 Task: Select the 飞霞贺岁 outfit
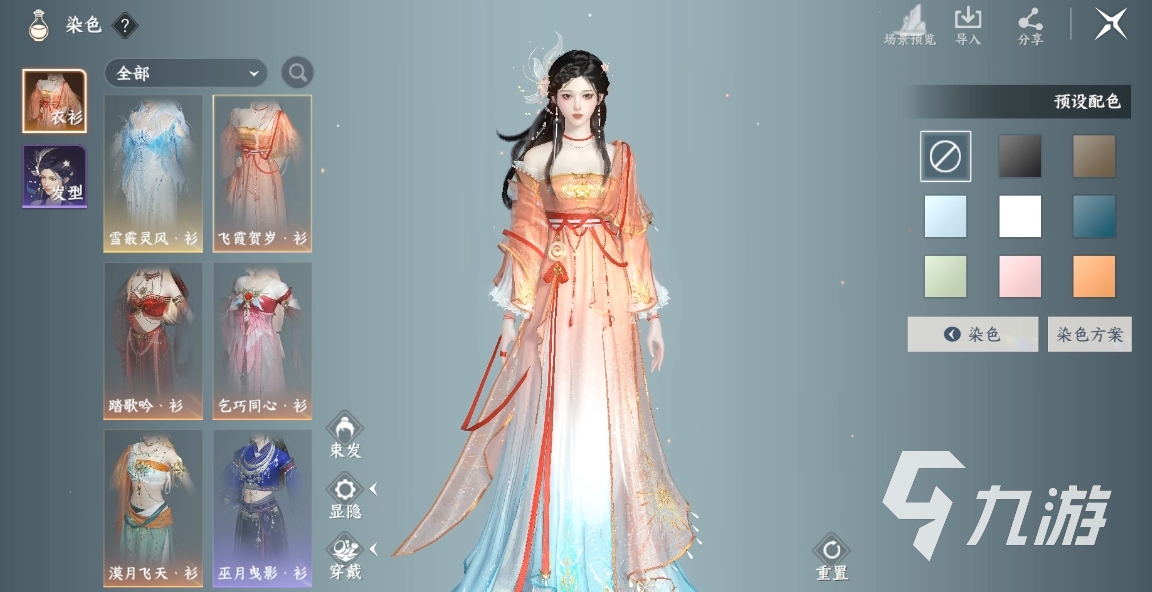262,173
